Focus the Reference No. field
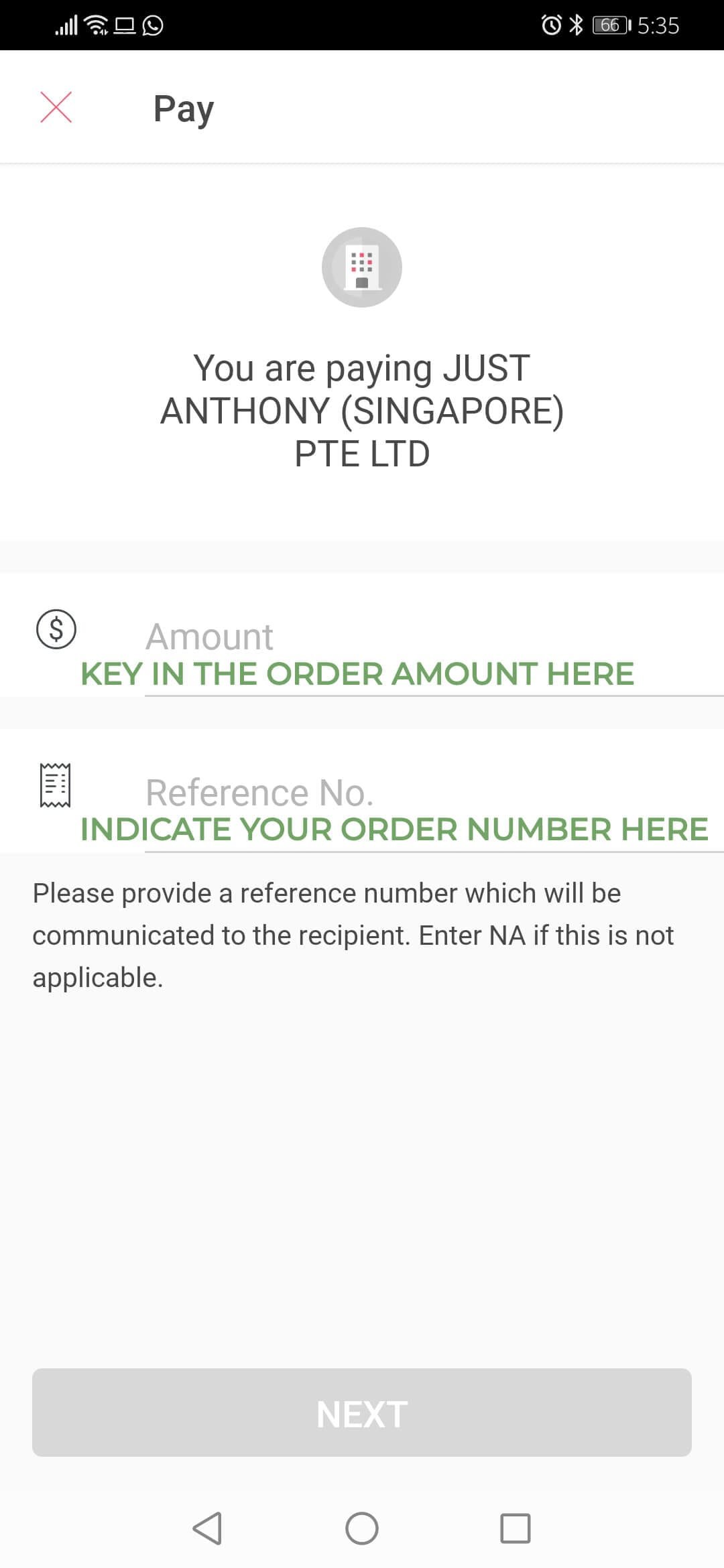This screenshot has height=1568, width=724. point(434,793)
